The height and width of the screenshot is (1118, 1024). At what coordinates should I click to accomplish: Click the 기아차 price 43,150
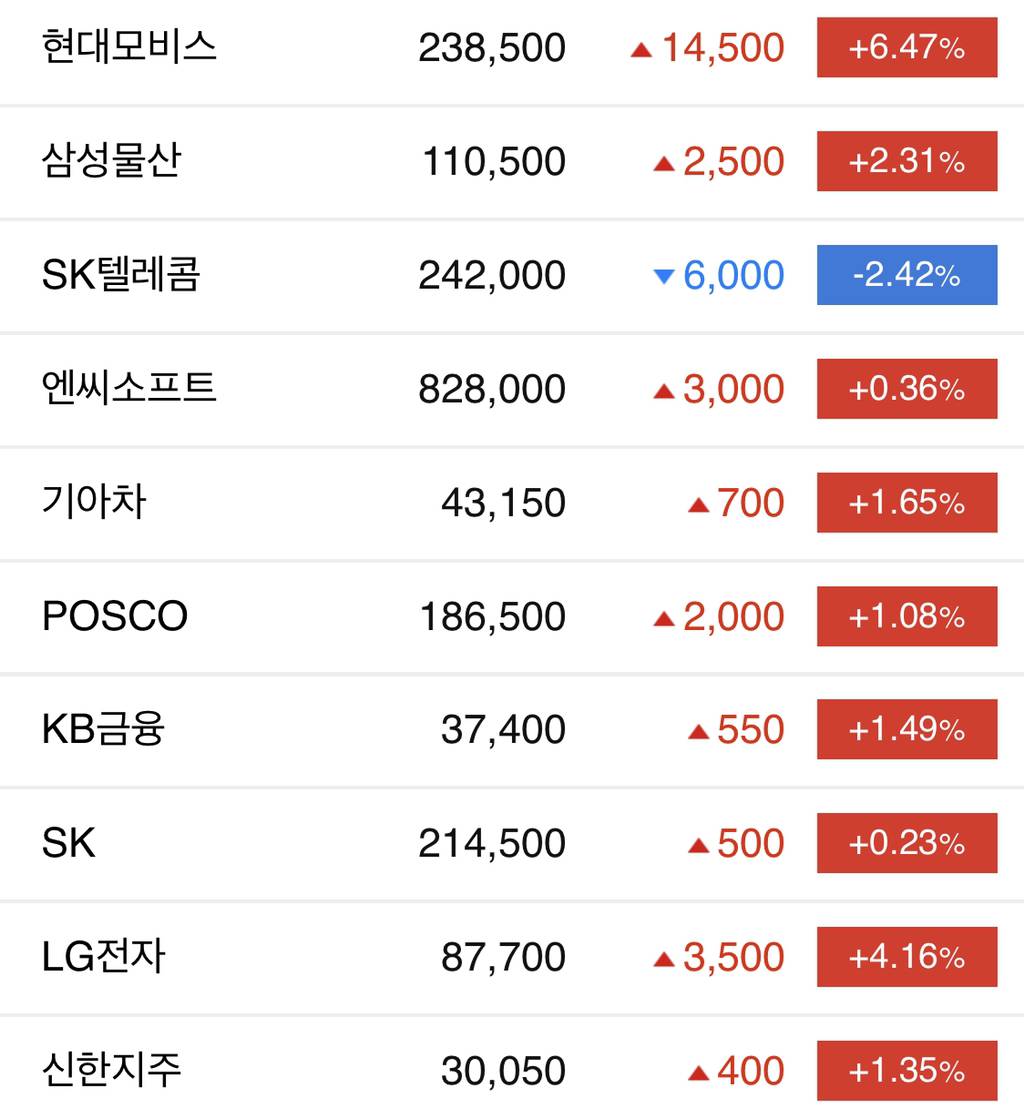tap(504, 503)
